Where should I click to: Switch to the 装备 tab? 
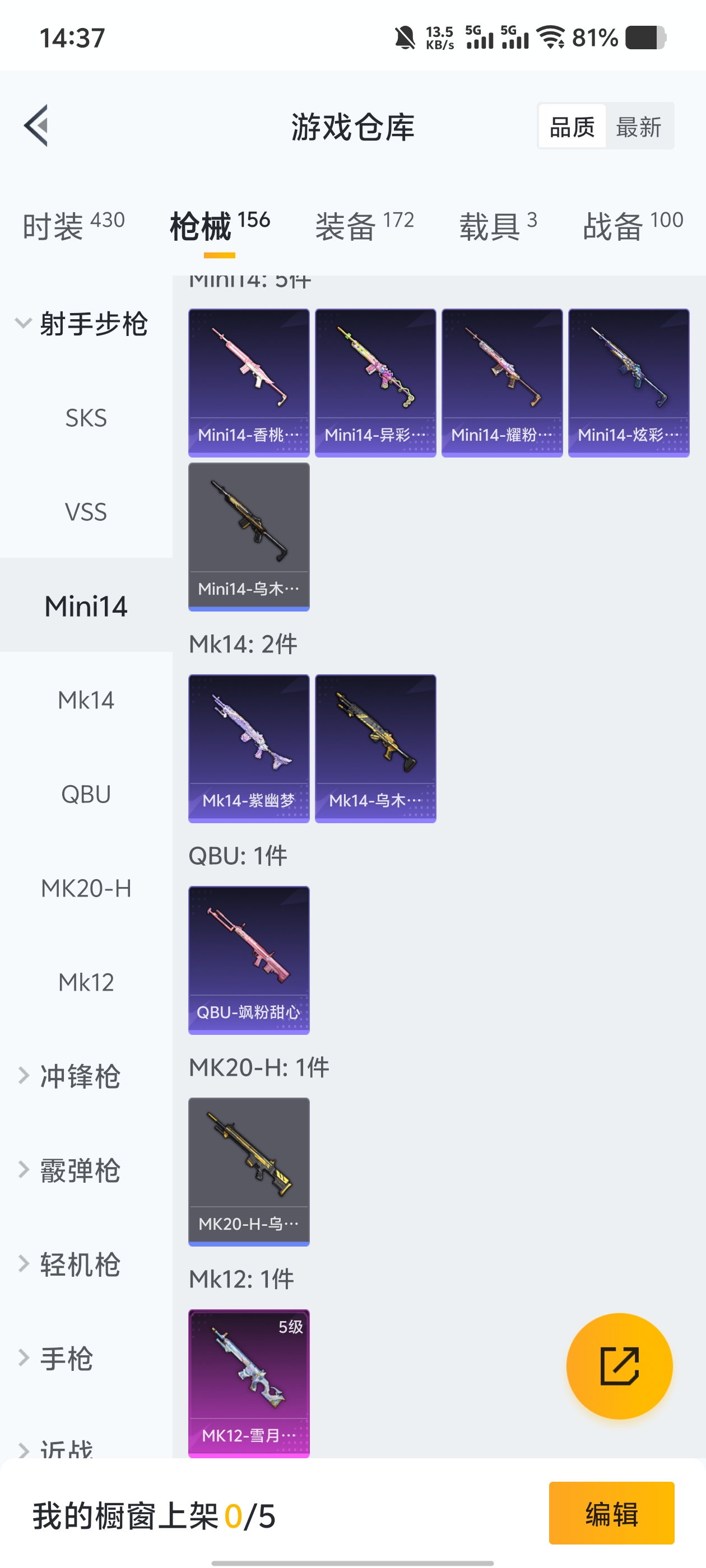coord(364,226)
